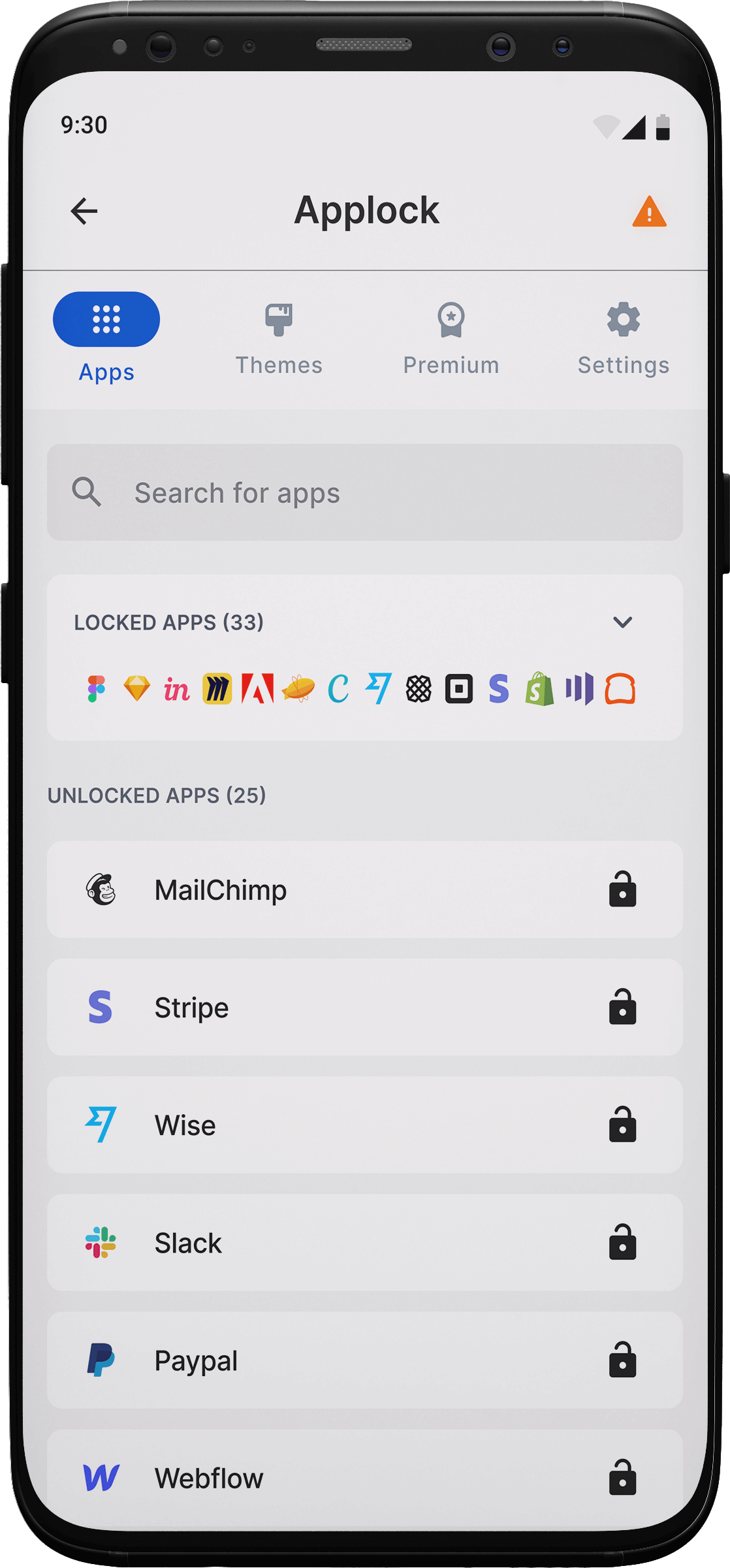The width and height of the screenshot is (730, 1568).
Task: Expand the Locked Apps section chevron
Action: tap(622, 622)
